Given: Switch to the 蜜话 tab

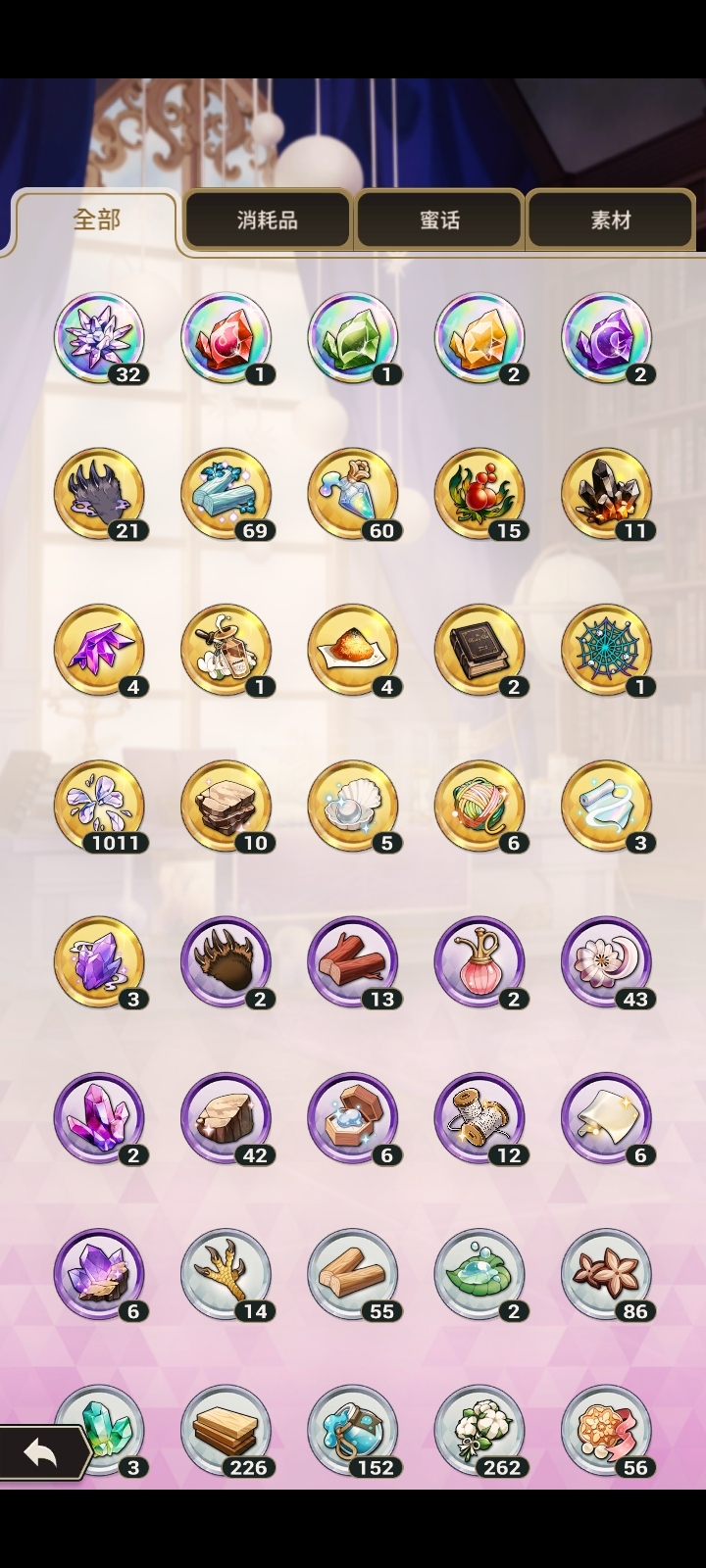Looking at the screenshot, I should pyautogui.click(x=439, y=220).
